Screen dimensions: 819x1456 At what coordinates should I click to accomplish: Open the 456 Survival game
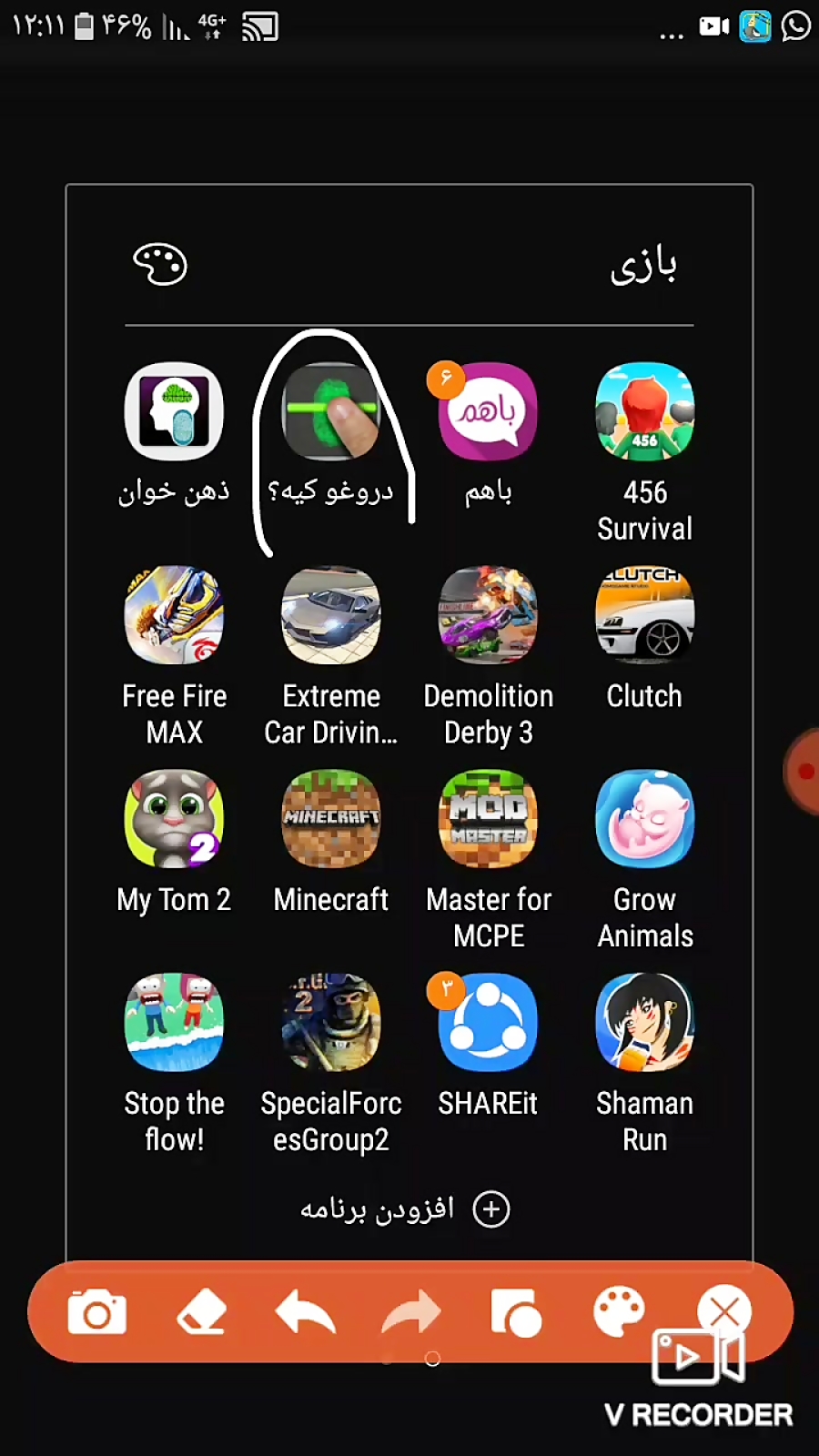[645, 410]
